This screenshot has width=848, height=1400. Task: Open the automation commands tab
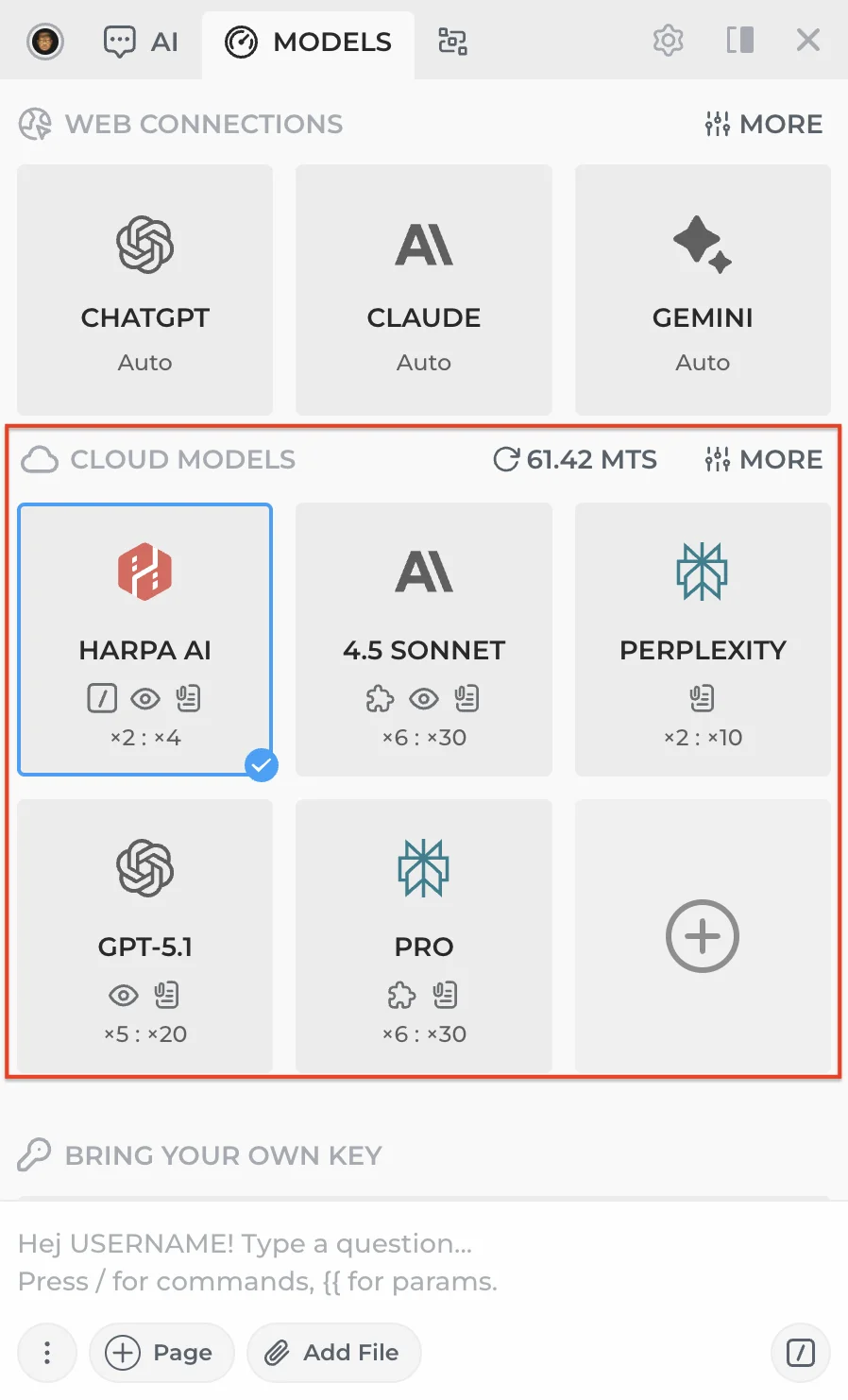click(452, 42)
